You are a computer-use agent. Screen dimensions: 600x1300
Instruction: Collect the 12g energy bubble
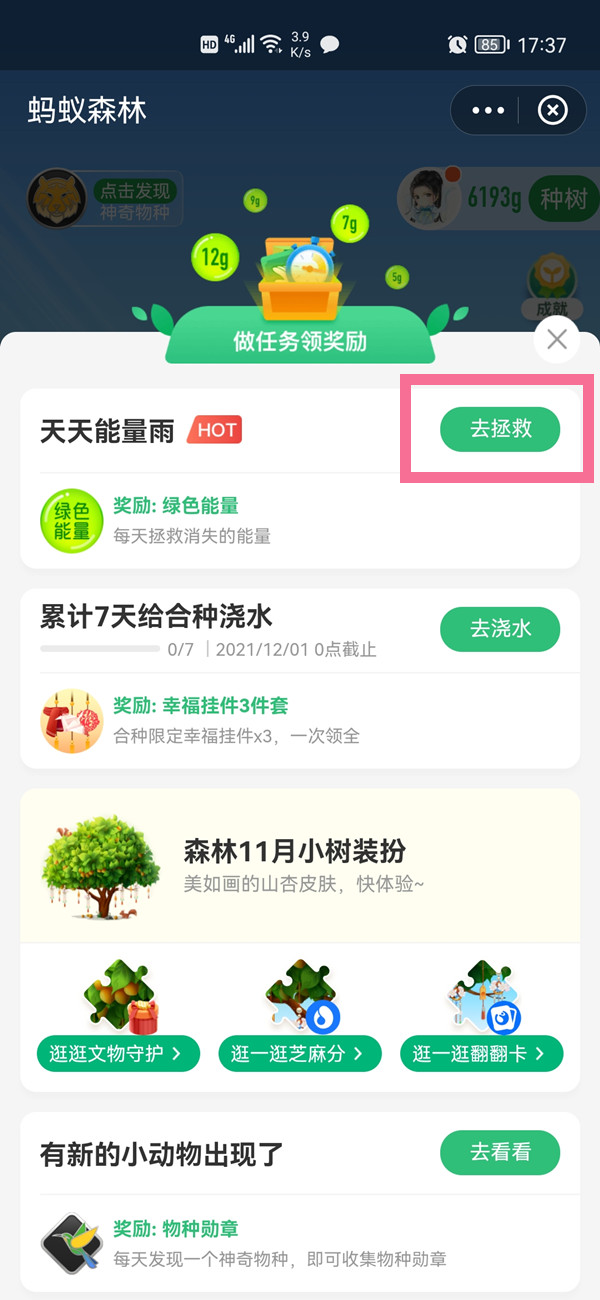(x=215, y=257)
